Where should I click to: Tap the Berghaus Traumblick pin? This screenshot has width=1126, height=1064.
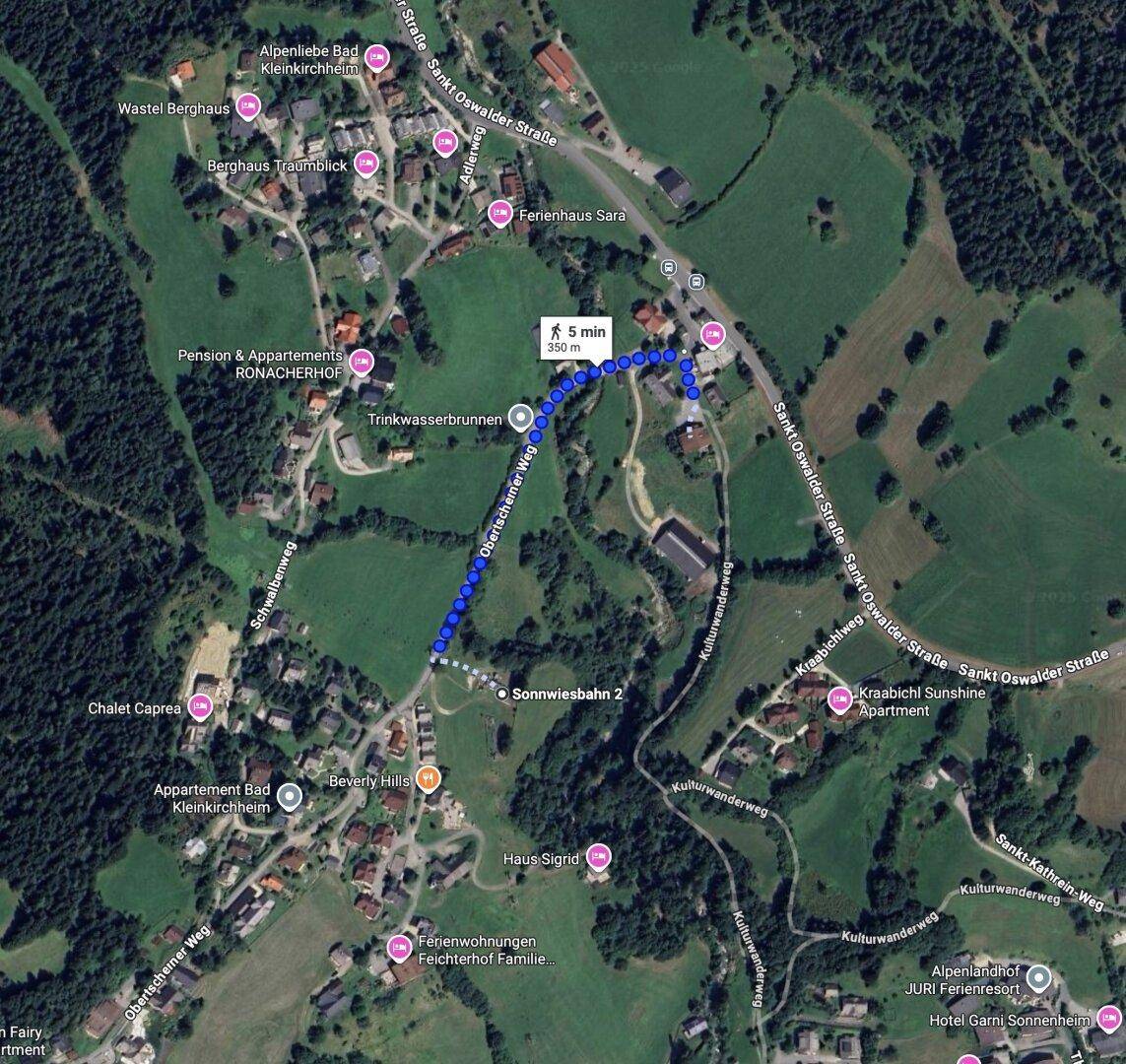tap(365, 163)
